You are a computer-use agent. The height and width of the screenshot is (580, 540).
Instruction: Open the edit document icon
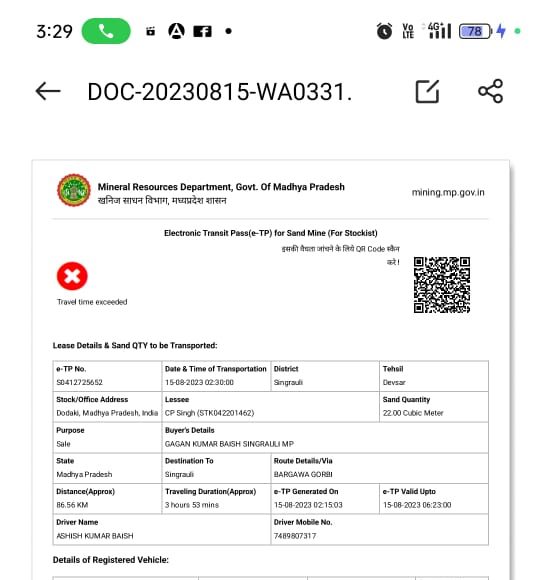[427, 91]
